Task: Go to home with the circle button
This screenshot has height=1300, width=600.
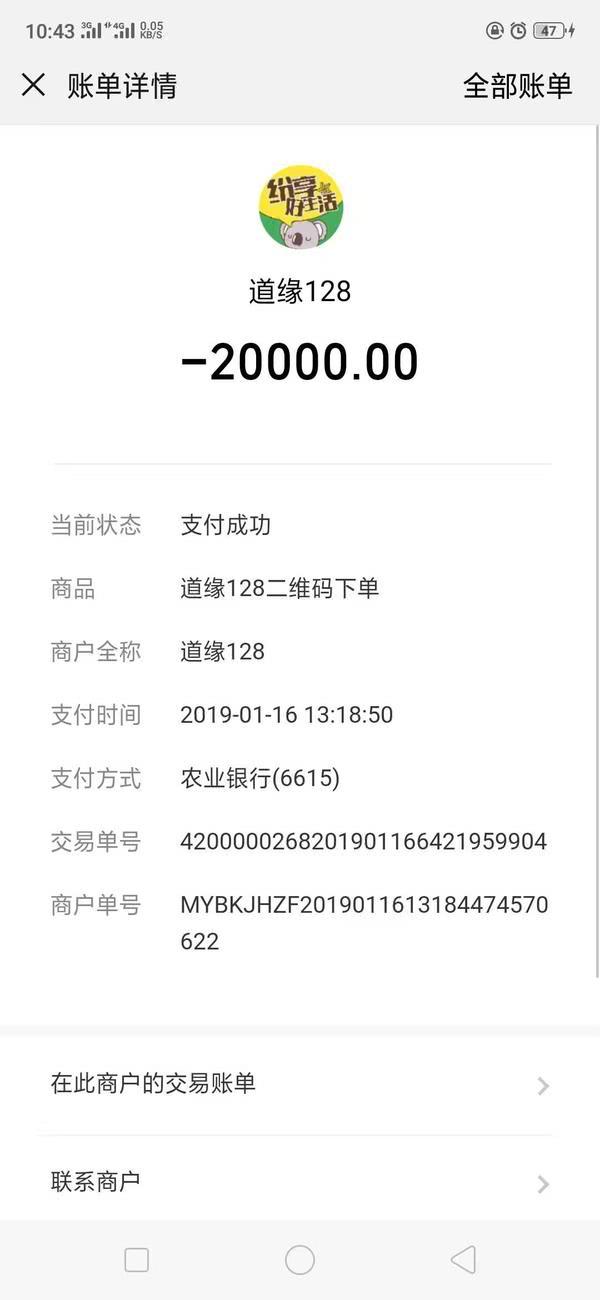Action: tap(300, 1260)
